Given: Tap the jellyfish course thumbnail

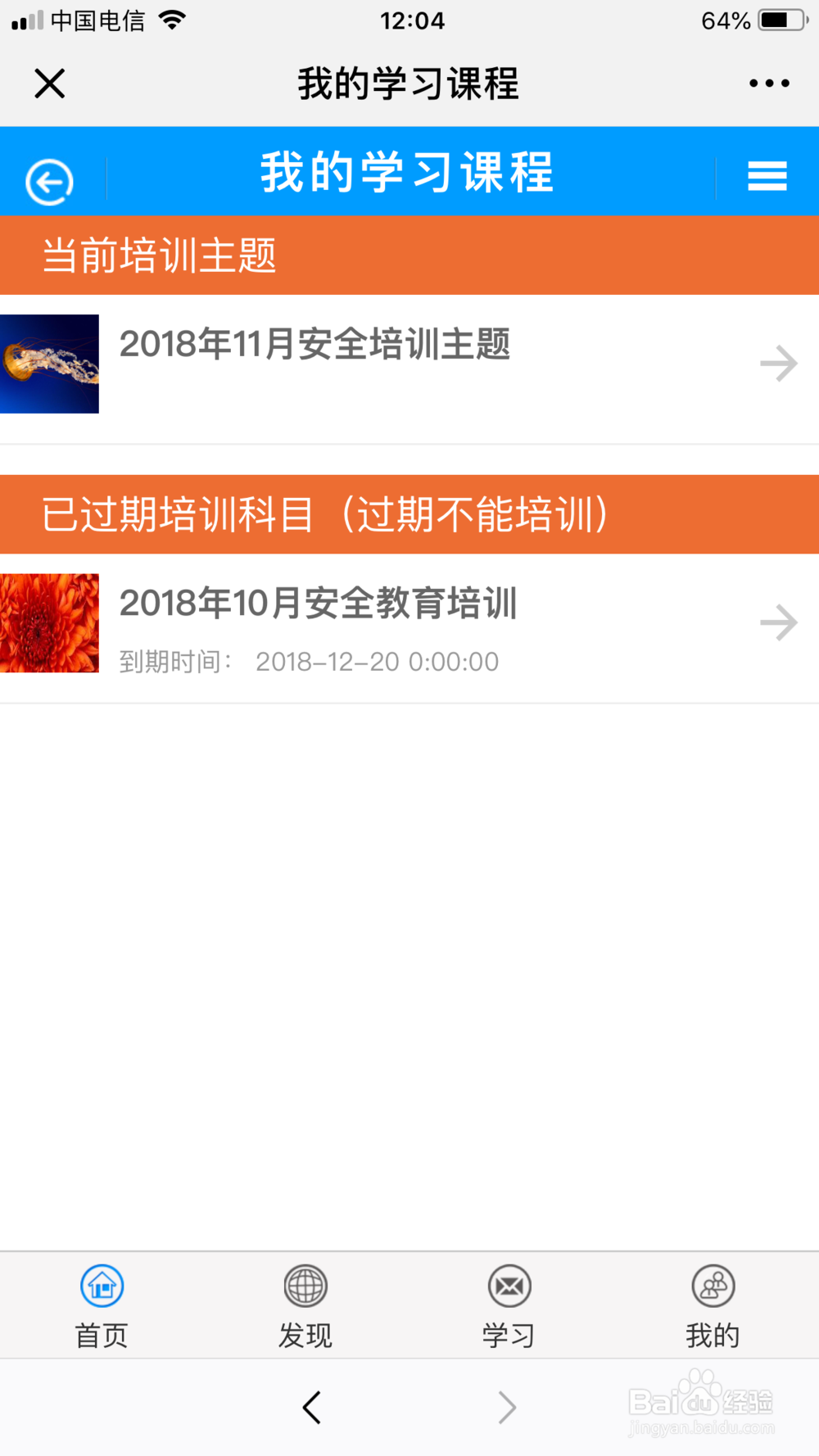Looking at the screenshot, I should pos(49,363).
